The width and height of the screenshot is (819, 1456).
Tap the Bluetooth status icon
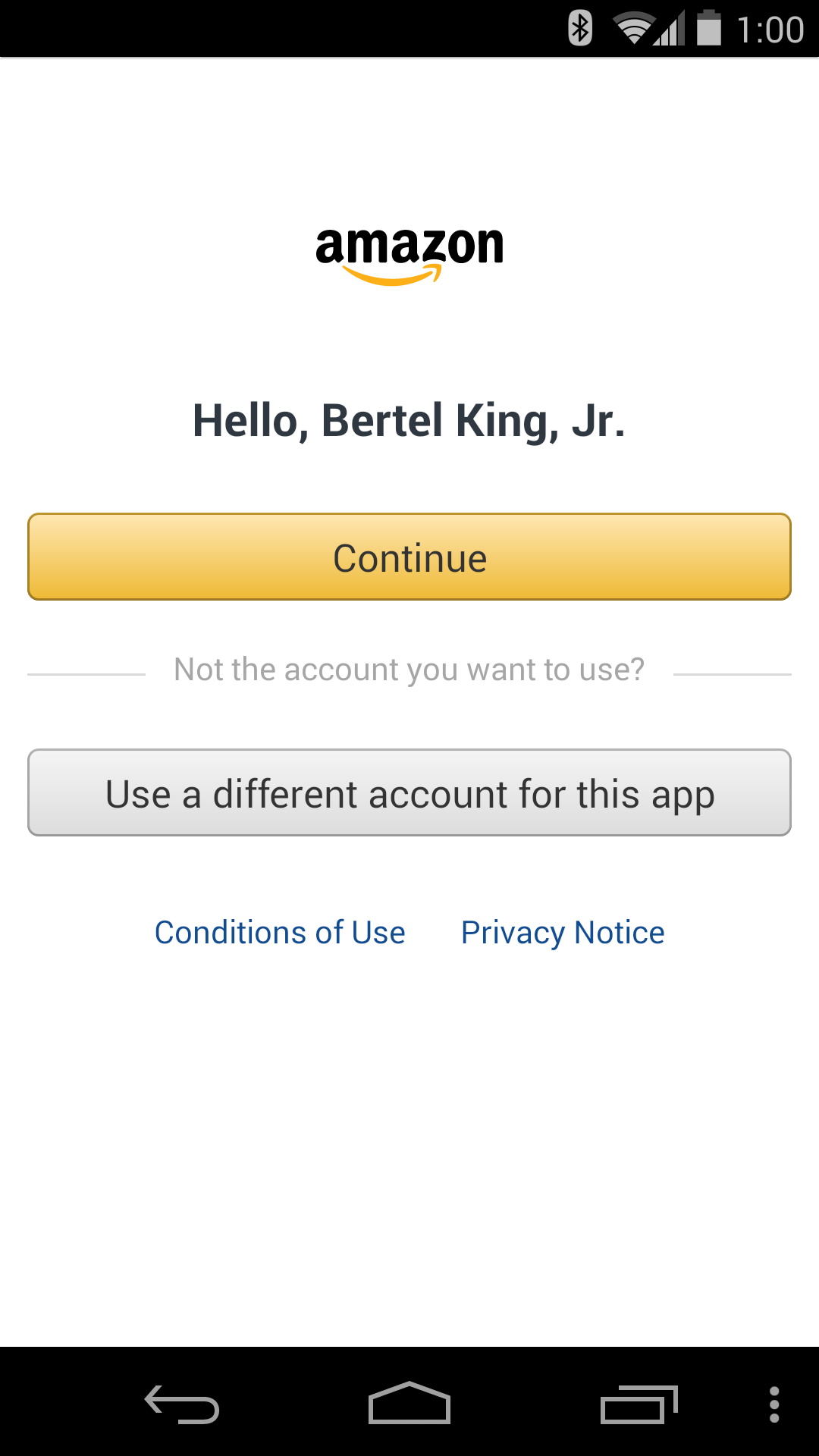(x=579, y=29)
